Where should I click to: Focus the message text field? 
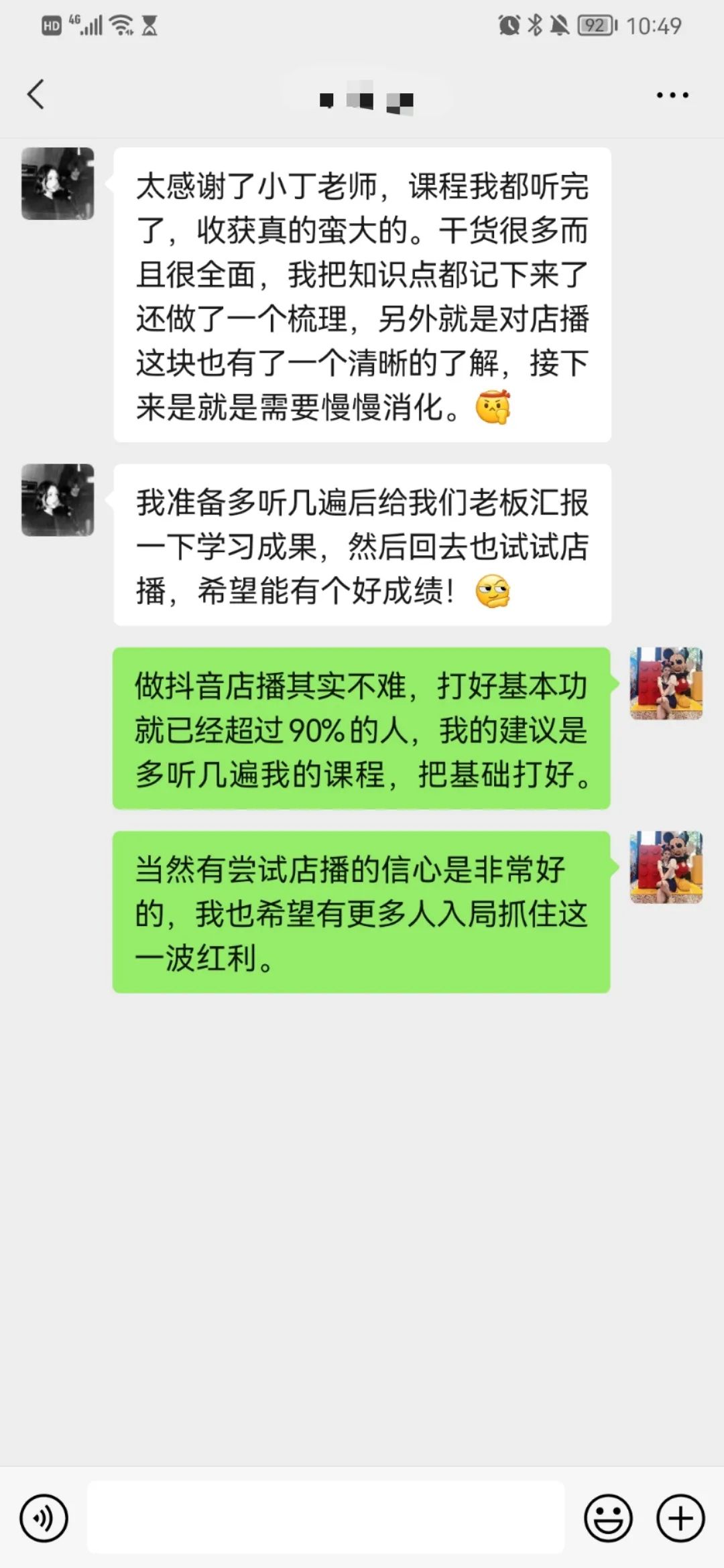(x=326, y=1518)
